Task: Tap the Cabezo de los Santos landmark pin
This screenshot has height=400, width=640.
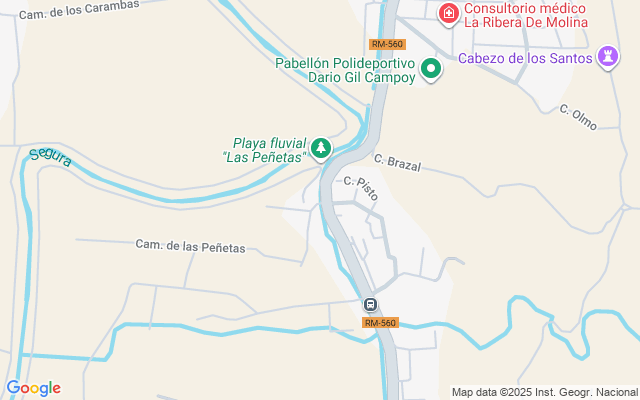Action: click(608, 55)
